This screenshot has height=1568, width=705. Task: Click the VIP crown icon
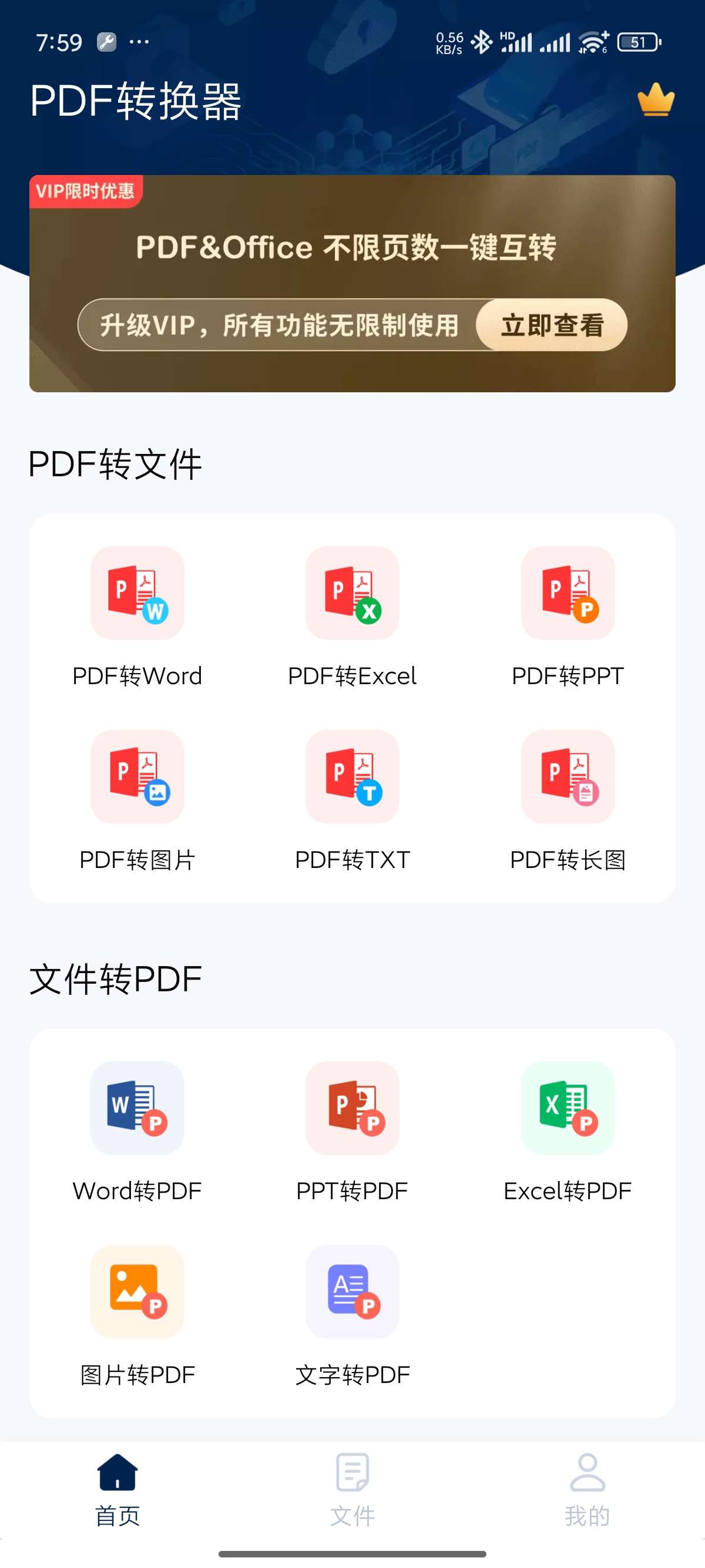point(656,99)
